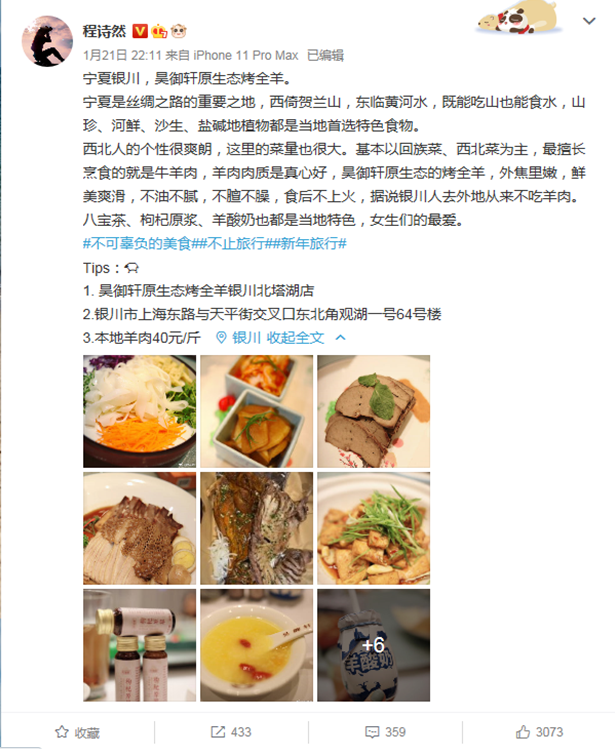View the sliced lamb platter photo
Screen dimensions: 615x749
click(139, 528)
